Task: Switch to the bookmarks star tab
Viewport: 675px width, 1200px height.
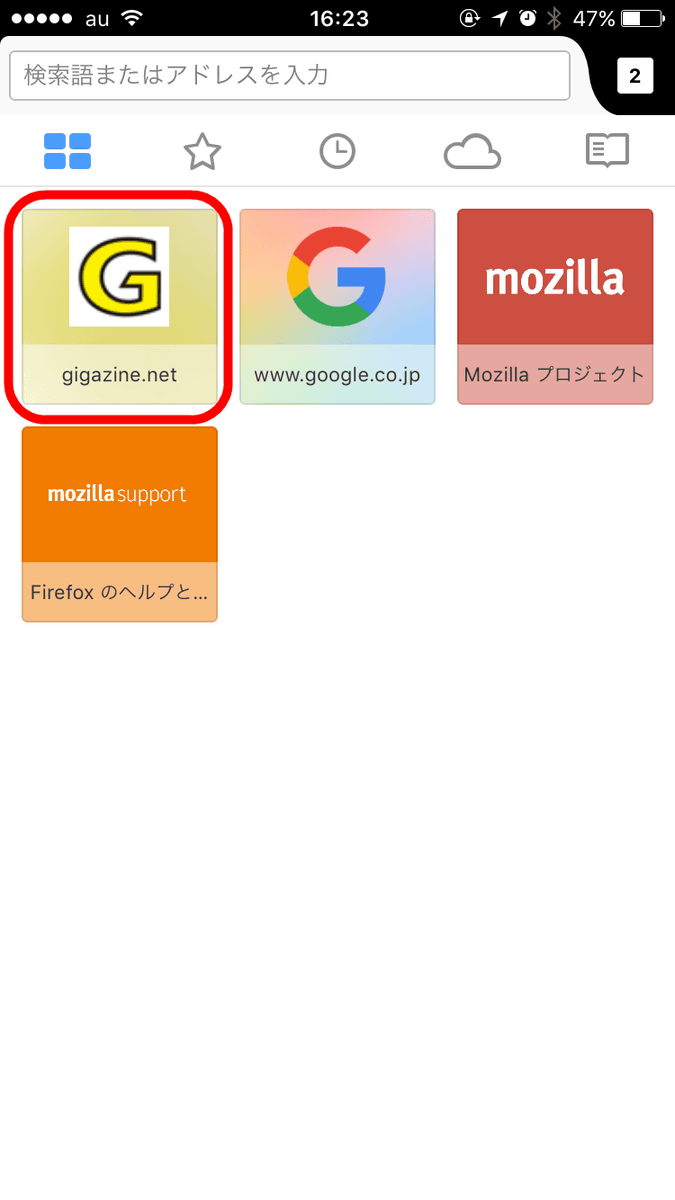Action: coord(202,152)
